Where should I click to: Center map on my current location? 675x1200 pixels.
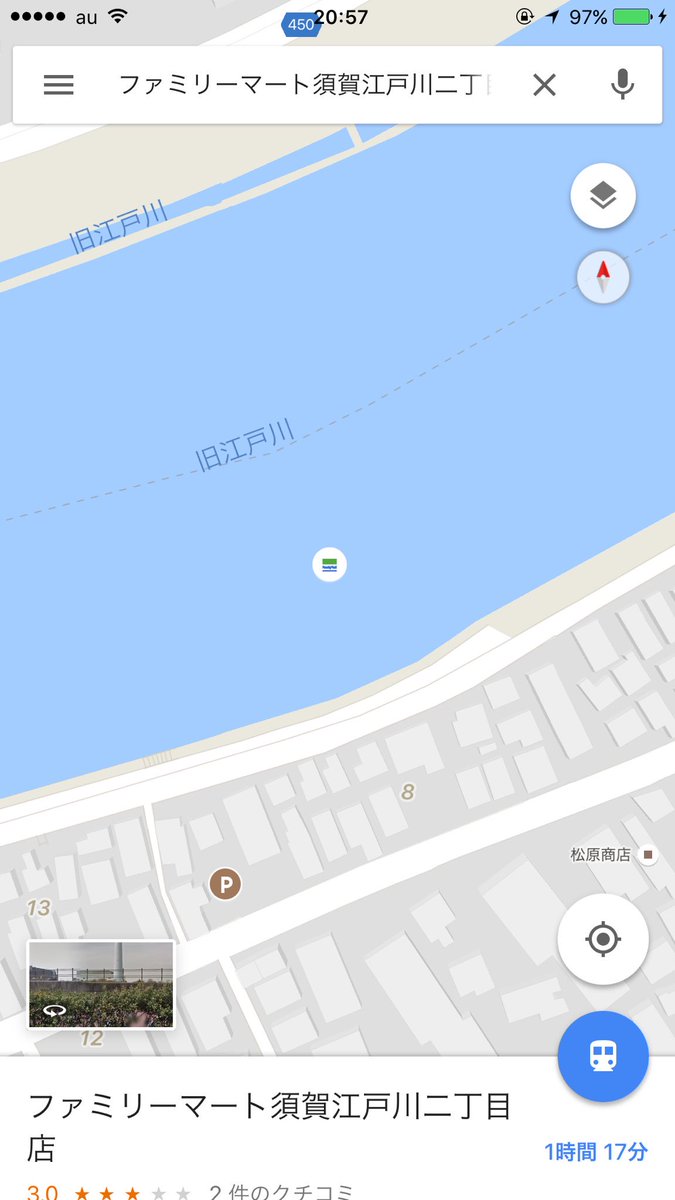point(603,940)
